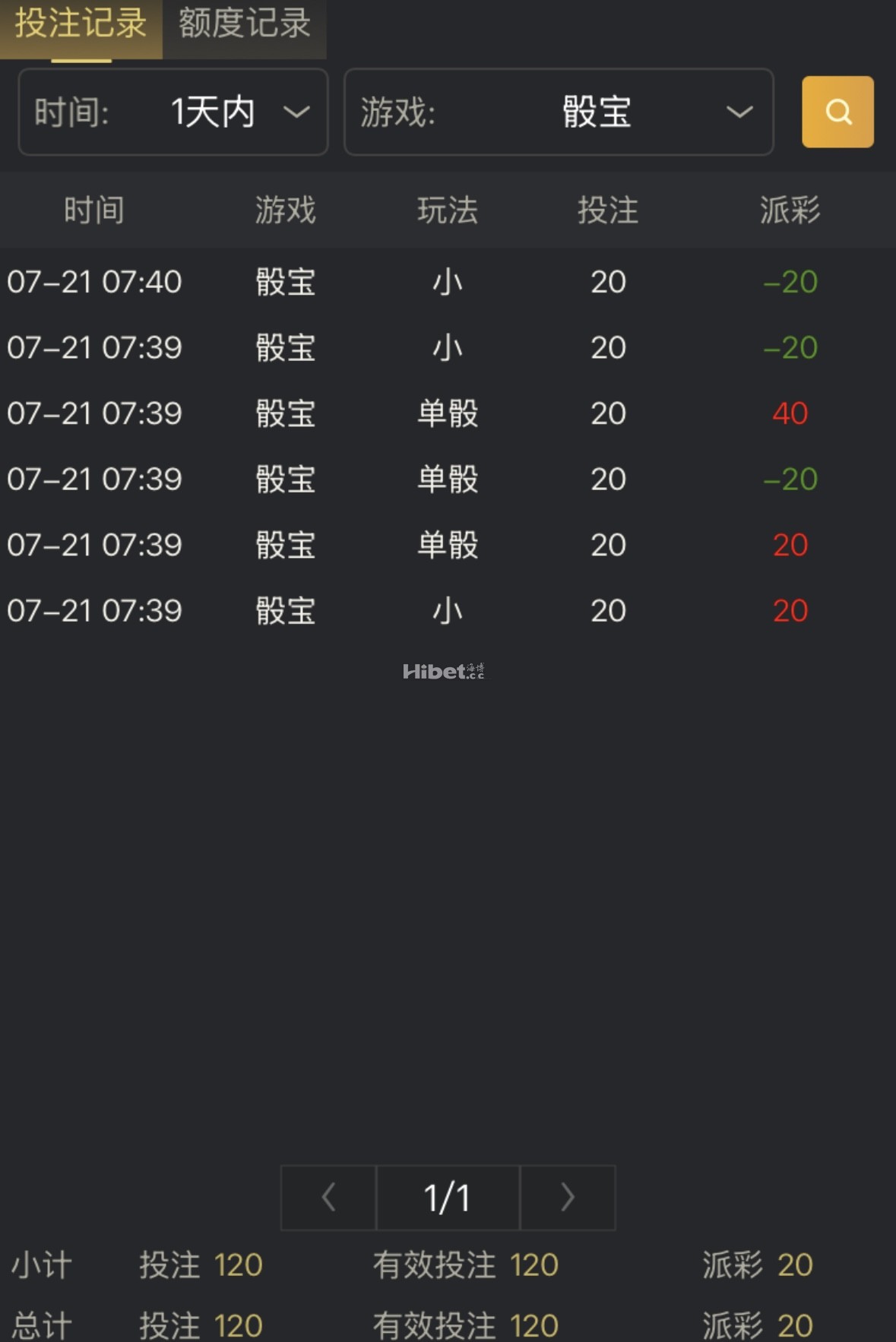Go to the previous page arrow
This screenshot has width=896, height=1342.
coord(329,1198)
